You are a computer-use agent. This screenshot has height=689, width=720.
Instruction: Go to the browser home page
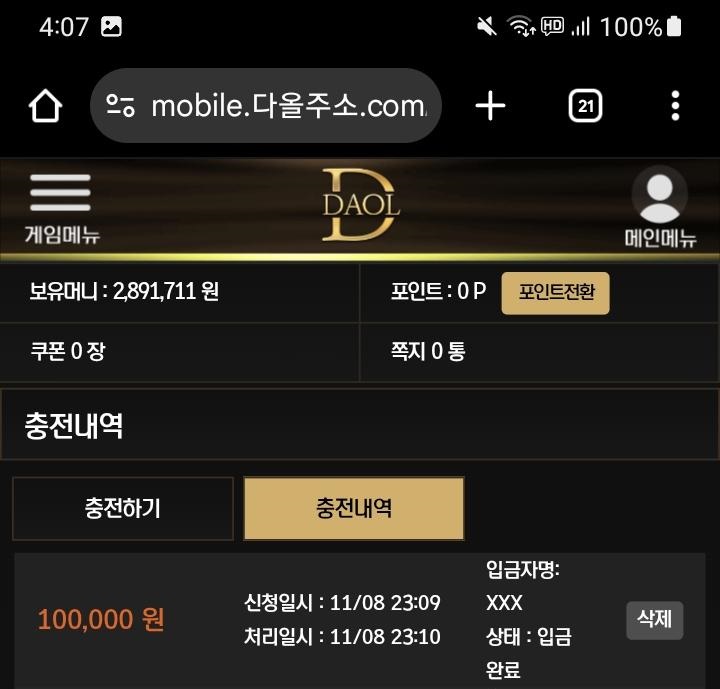click(46, 105)
